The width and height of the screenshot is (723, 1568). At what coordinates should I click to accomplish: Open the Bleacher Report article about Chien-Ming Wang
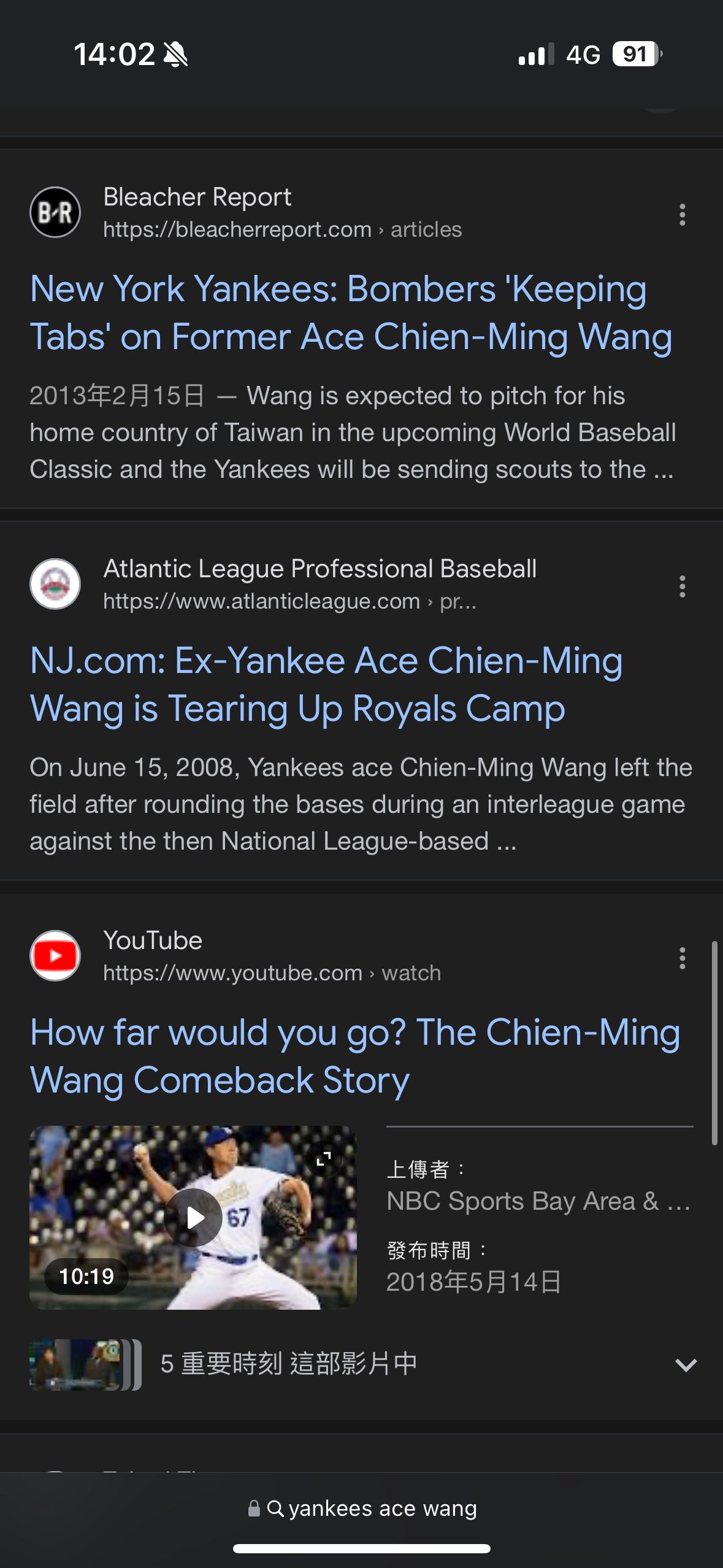(x=351, y=313)
